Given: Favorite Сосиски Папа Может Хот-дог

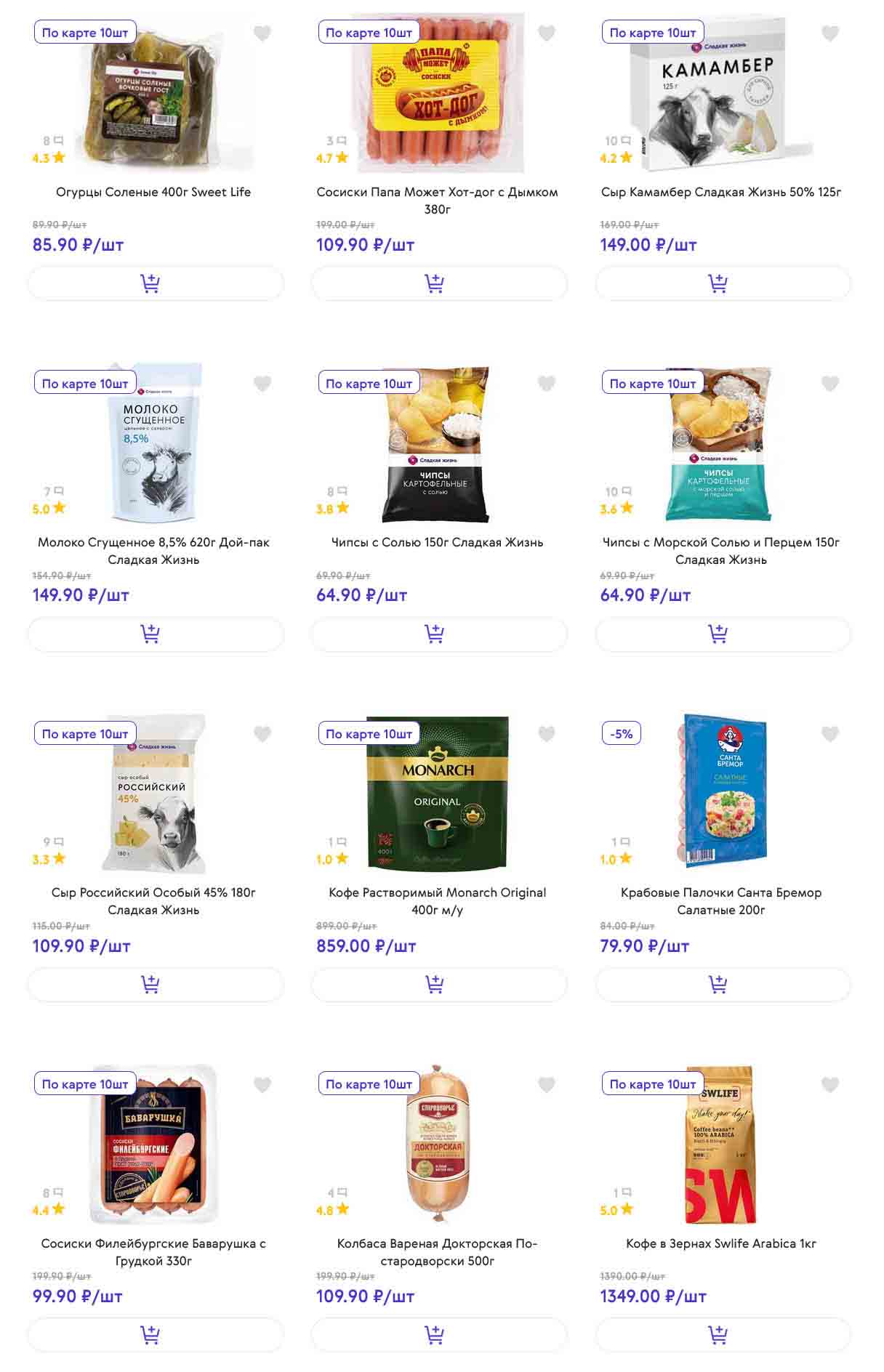Looking at the screenshot, I should pos(546,33).
